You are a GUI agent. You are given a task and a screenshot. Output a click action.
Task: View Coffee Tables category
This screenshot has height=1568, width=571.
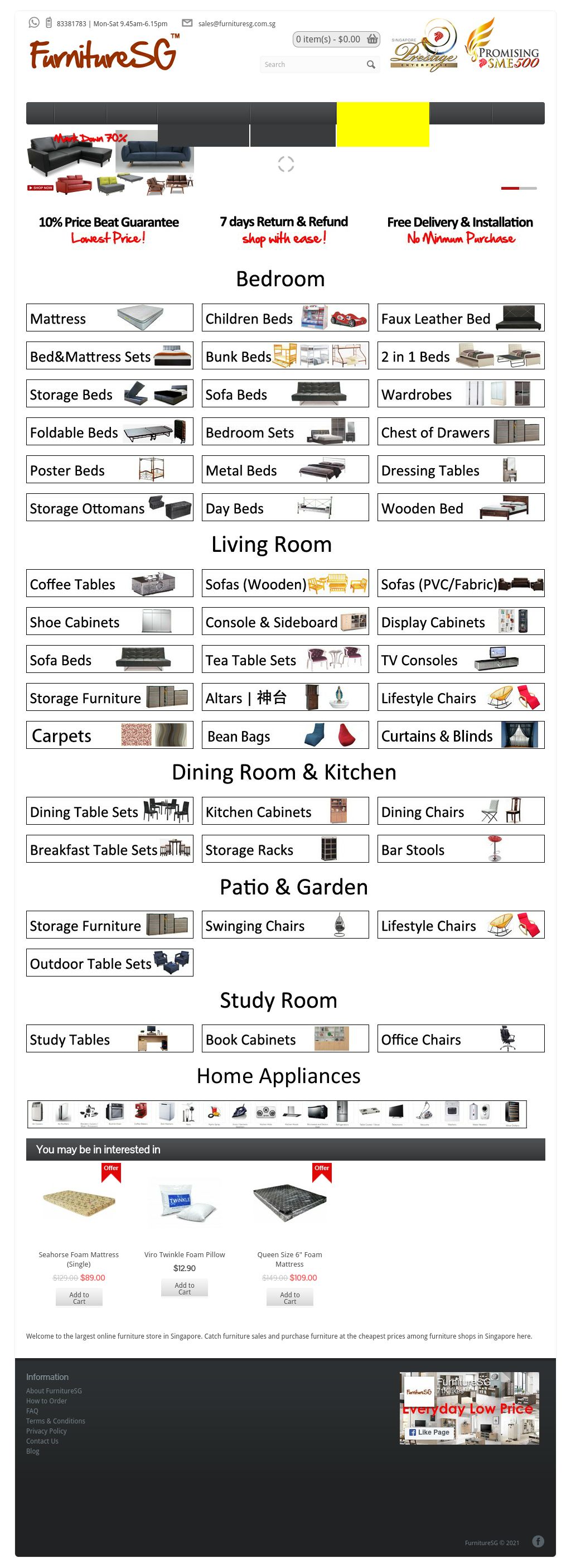point(109,584)
